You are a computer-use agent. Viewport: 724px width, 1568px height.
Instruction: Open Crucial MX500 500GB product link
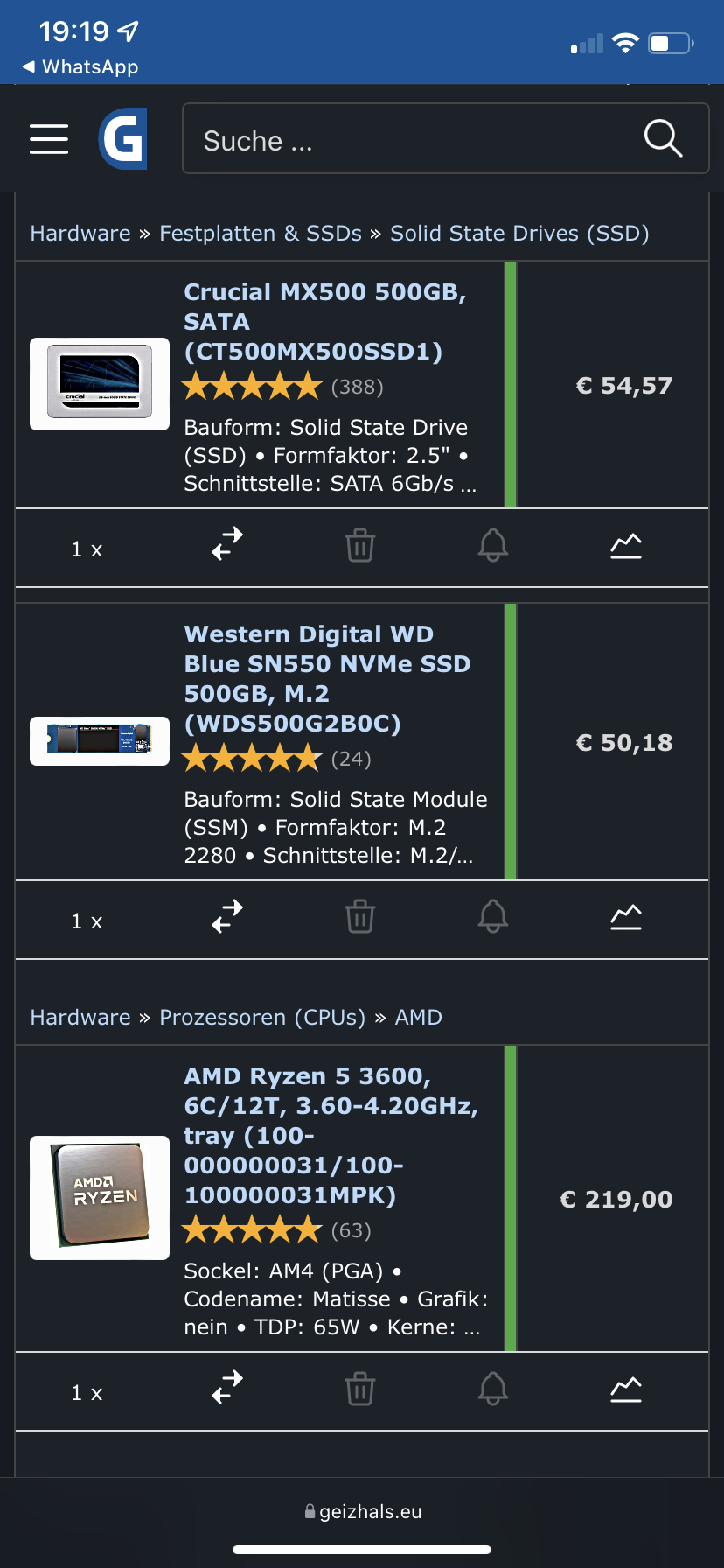(324, 321)
